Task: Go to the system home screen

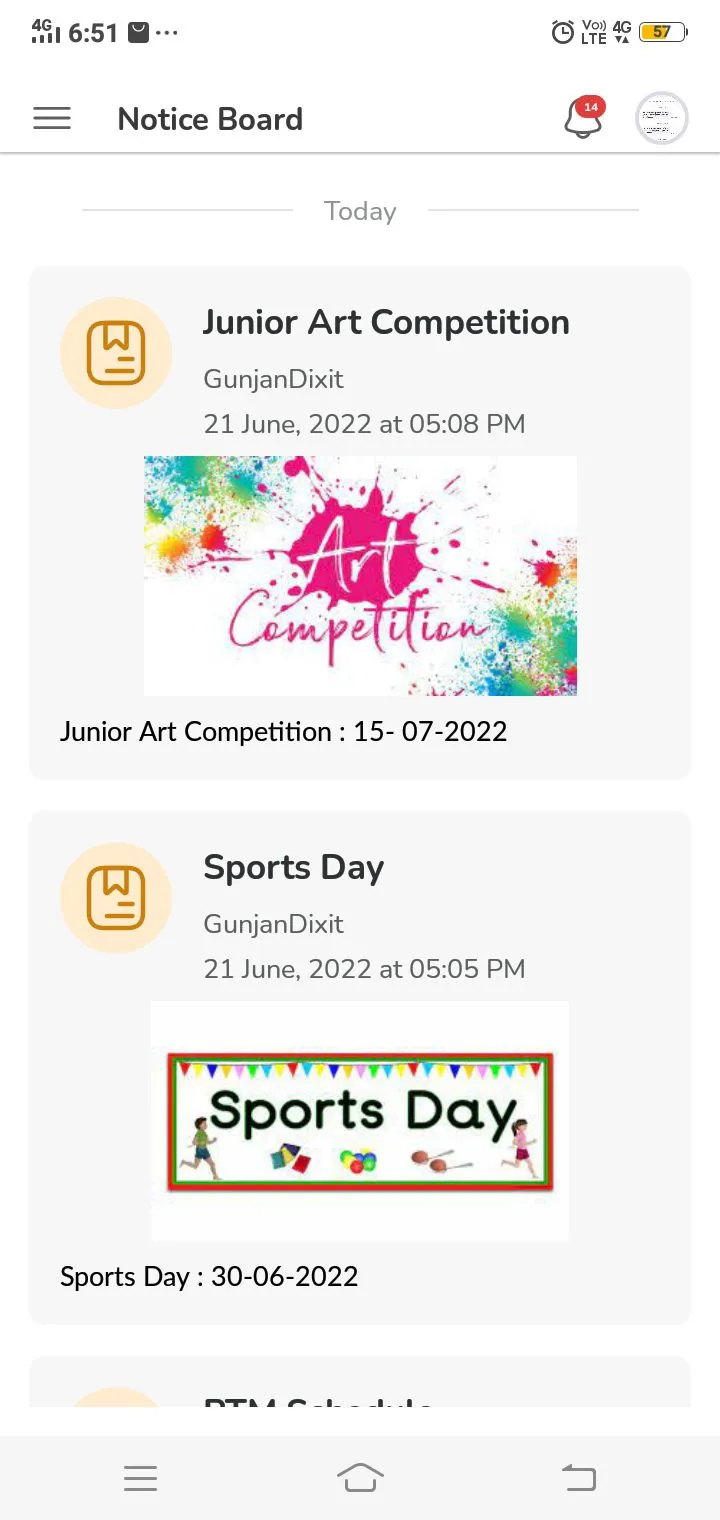Action: point(360,1477)
